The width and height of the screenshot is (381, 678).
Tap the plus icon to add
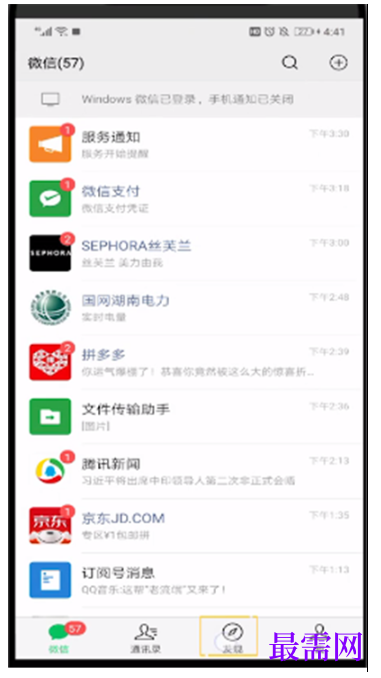tap(338, 63)
